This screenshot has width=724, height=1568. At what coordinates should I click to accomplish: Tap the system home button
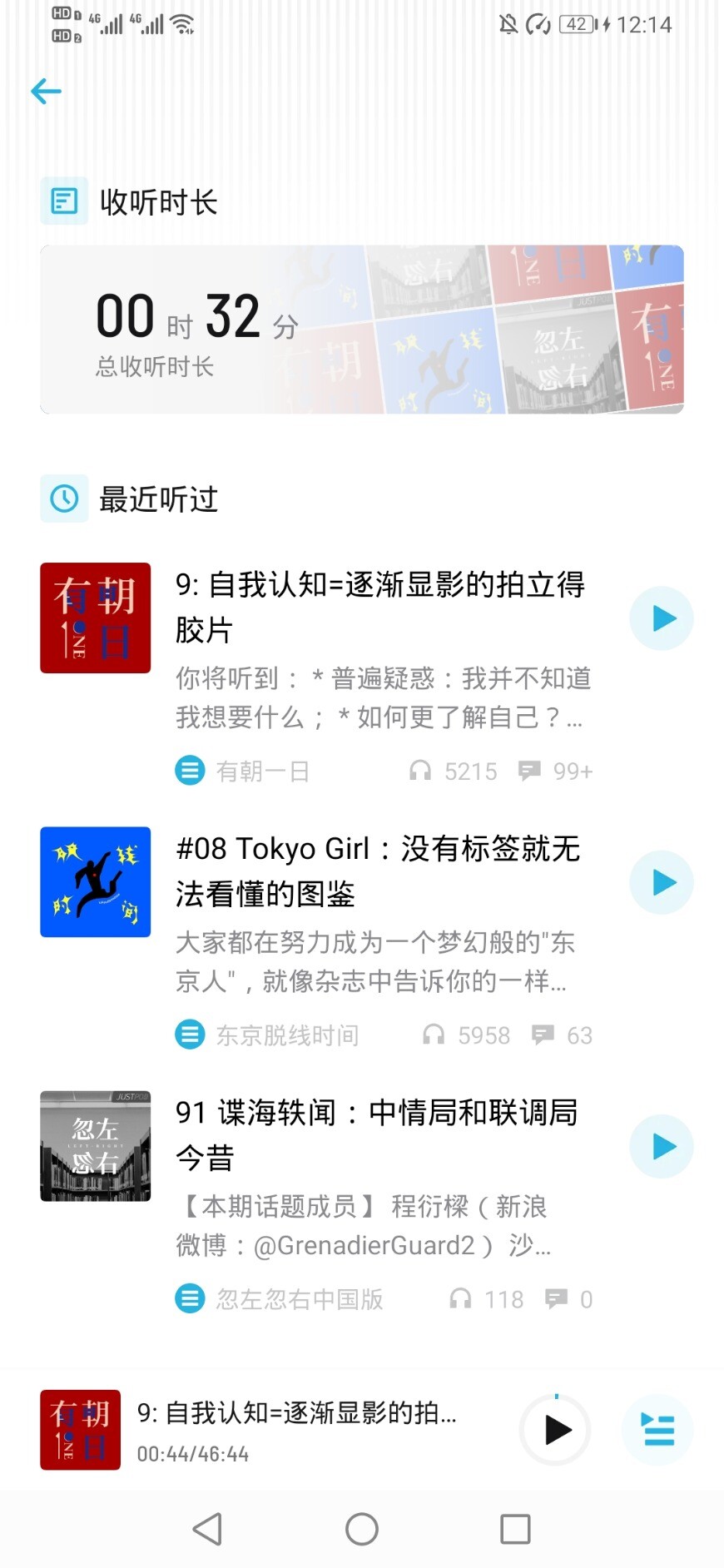pyautogui.click(x=362, y=1529)
